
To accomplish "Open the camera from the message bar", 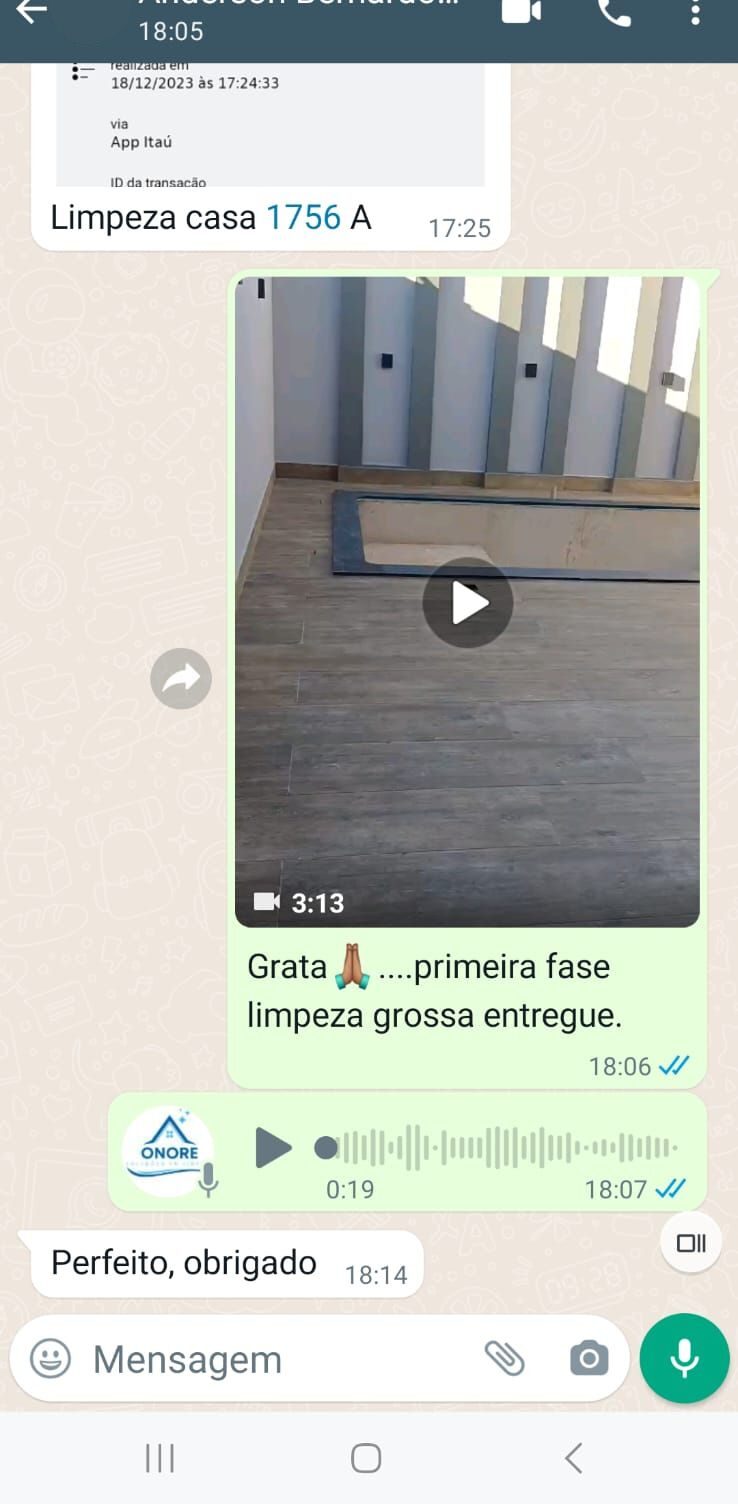I will pyautogui.click(x=589, y=1358).
